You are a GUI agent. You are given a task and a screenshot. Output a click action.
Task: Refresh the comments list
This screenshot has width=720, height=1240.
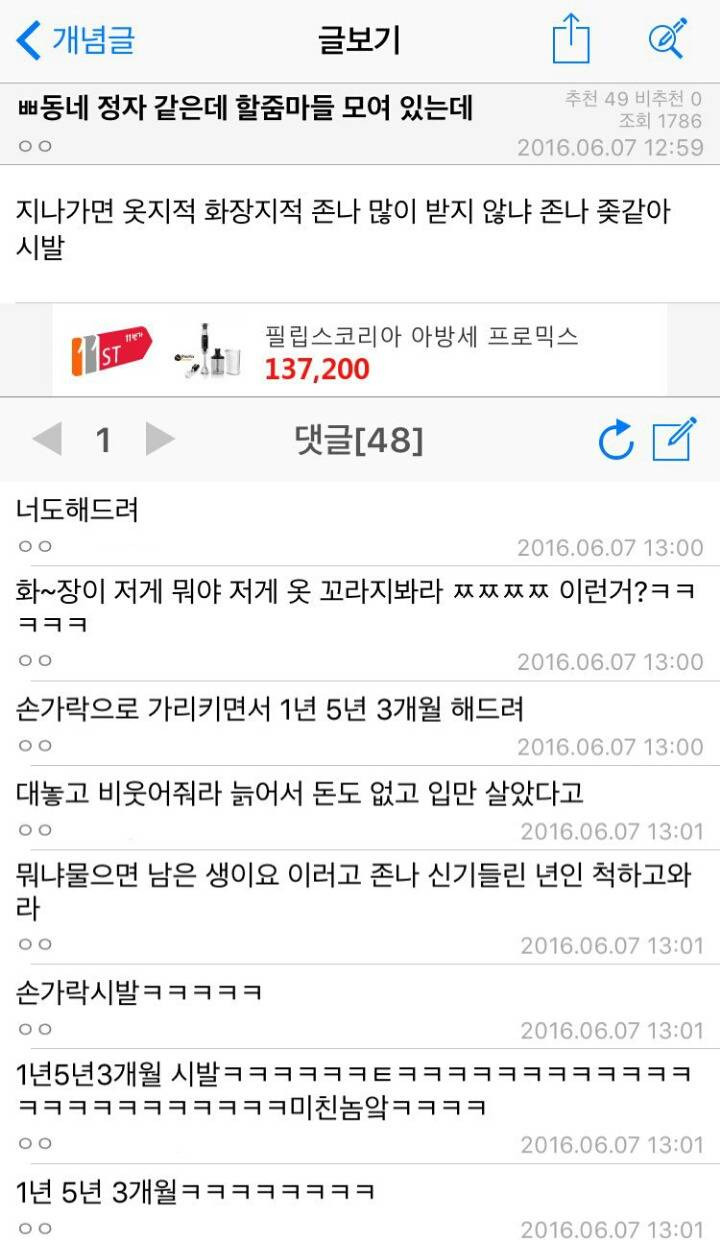click(x=616, y=440)
